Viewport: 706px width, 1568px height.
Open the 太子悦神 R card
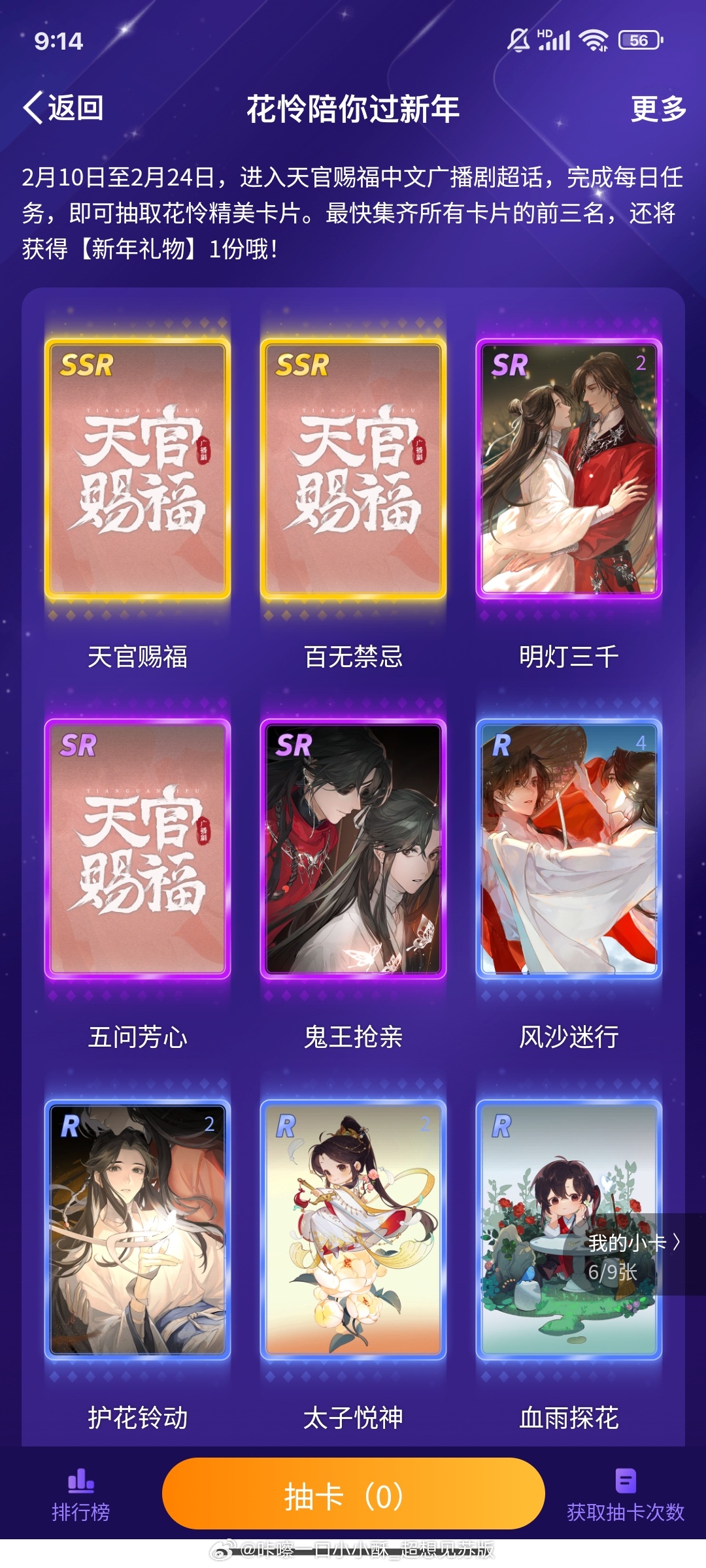pos(353,1230)
